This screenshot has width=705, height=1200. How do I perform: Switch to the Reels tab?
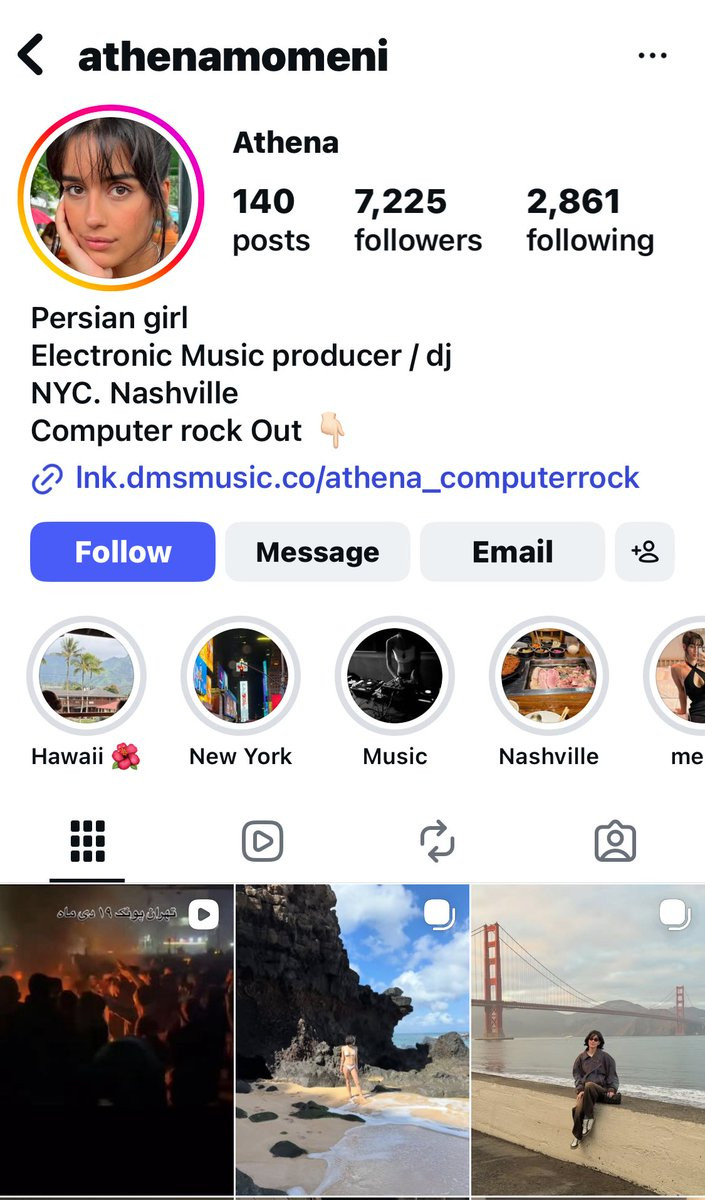tap(262, 841)
